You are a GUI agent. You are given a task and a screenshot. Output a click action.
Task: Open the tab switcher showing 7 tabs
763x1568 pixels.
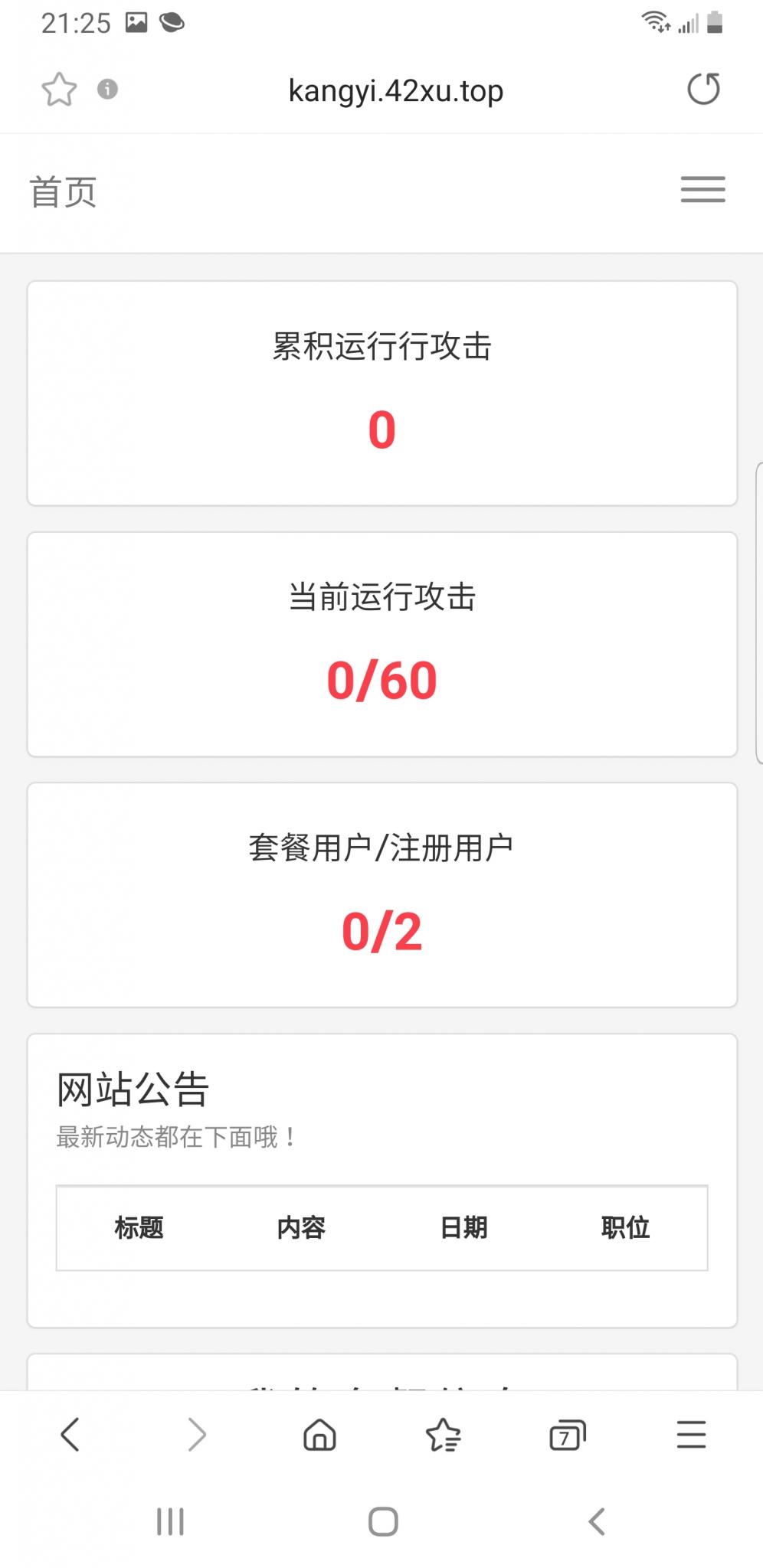coord(566,1436)
